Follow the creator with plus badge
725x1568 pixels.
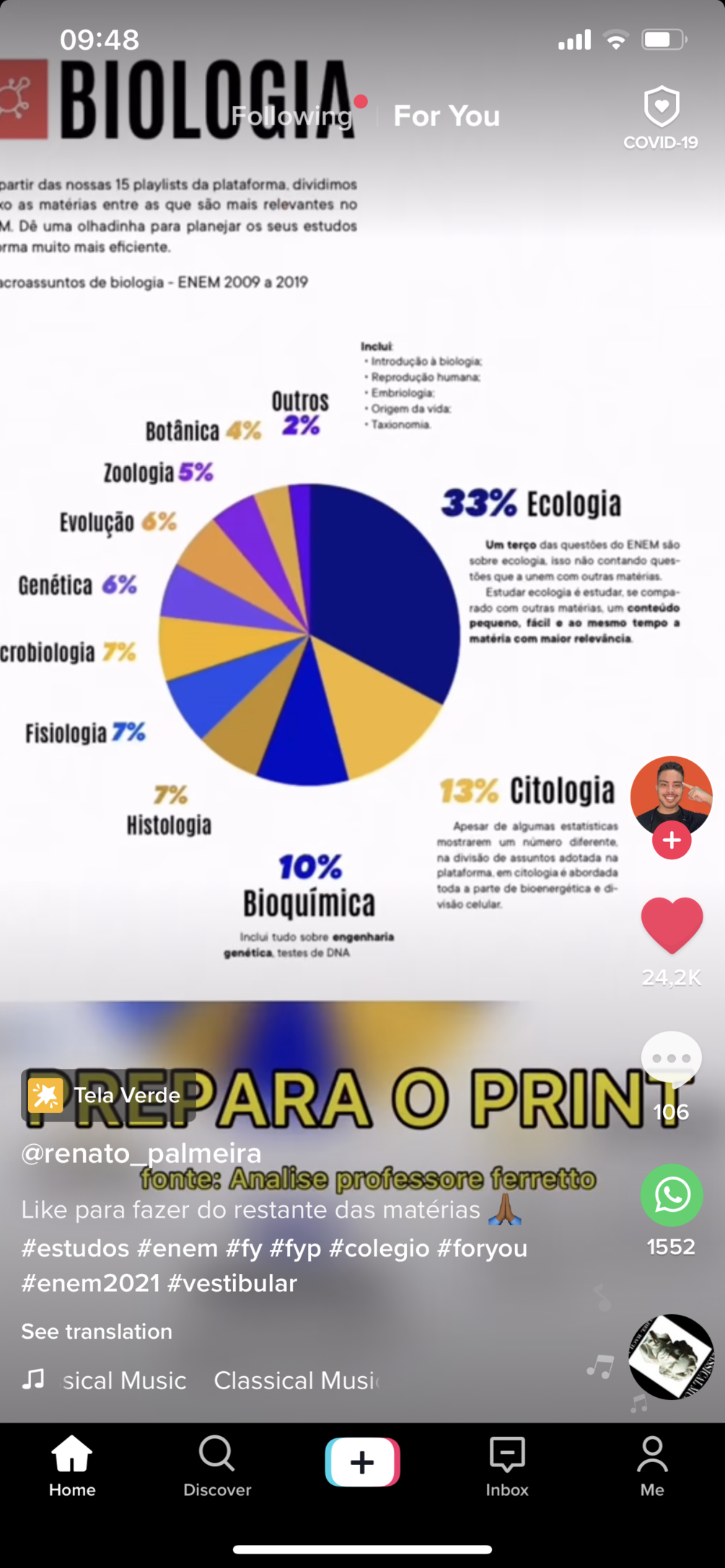tap(672, 841)
